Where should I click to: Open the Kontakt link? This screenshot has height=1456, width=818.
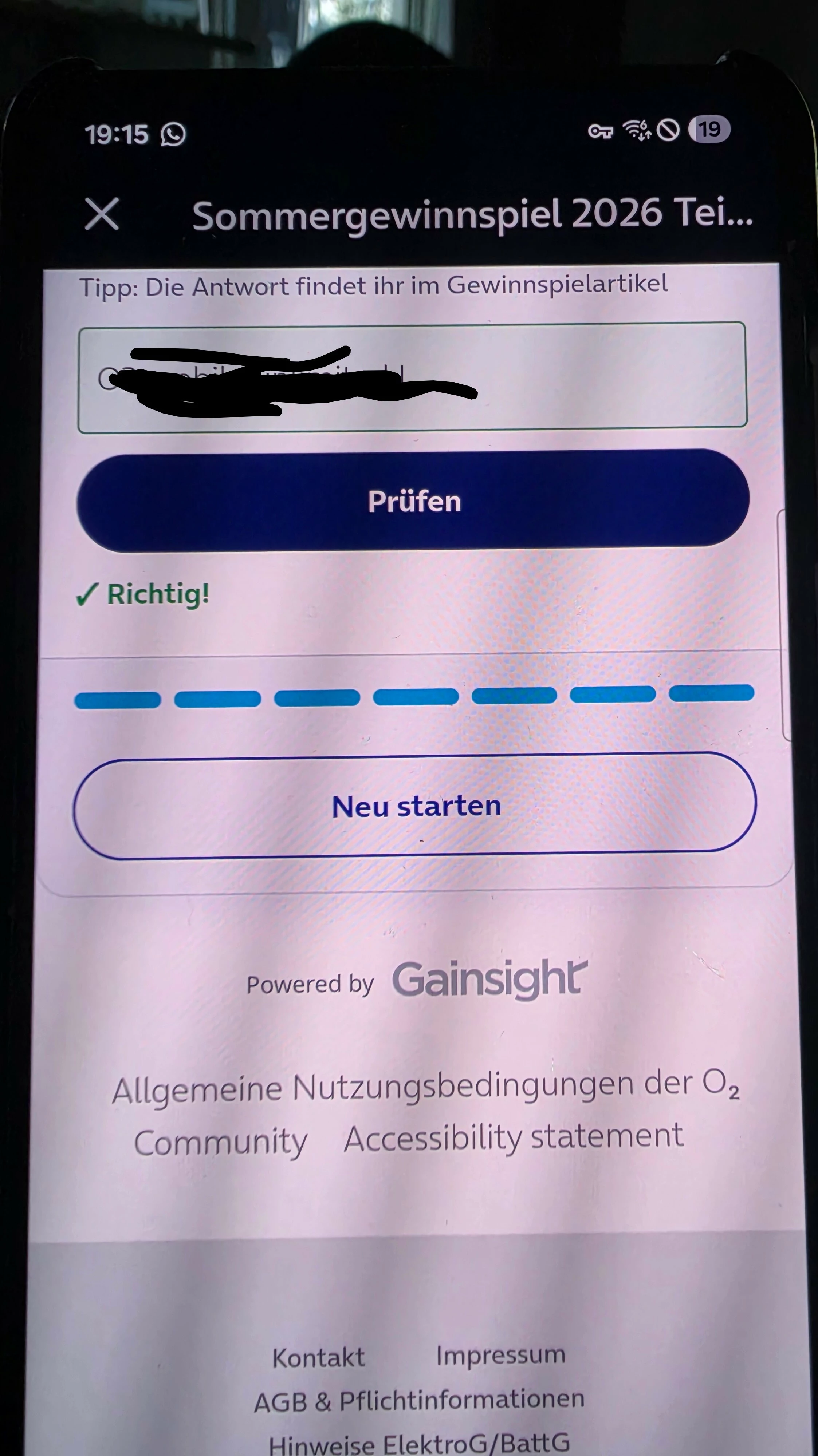tap(318, 1358)
